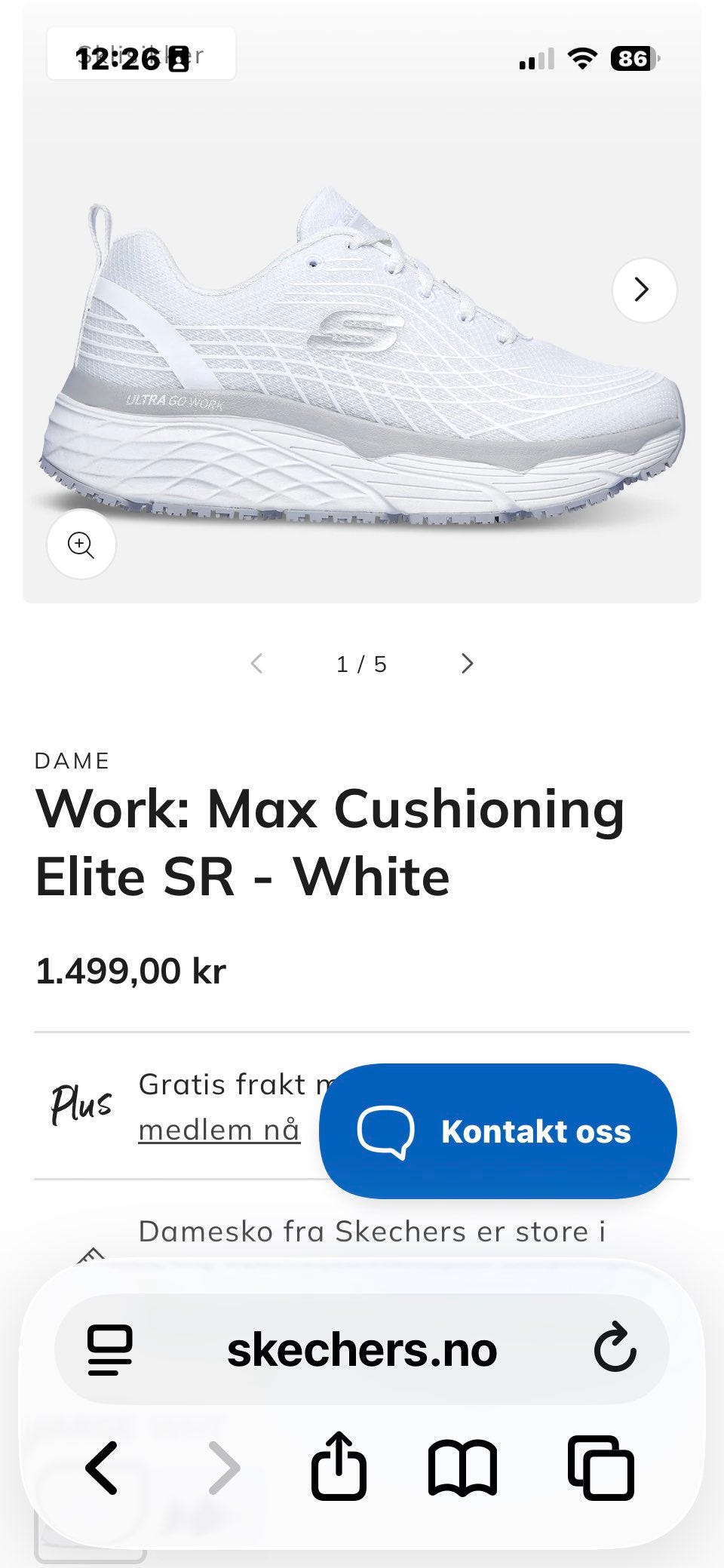Follow the "medlem nå" link
Screen dimensions: 724x1568
(219, 1130)
